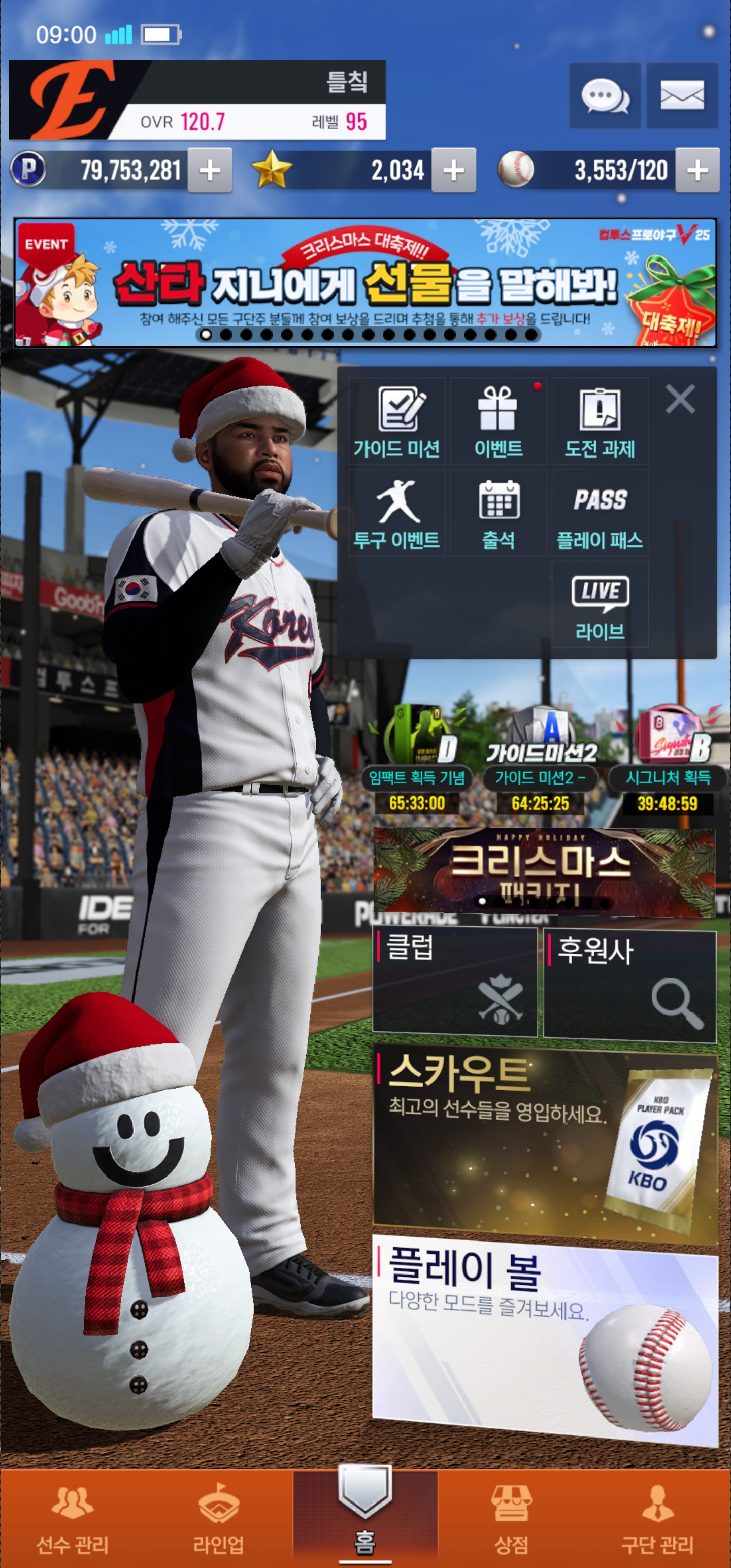Open the 클럽 card

click(x=455, y=981)
